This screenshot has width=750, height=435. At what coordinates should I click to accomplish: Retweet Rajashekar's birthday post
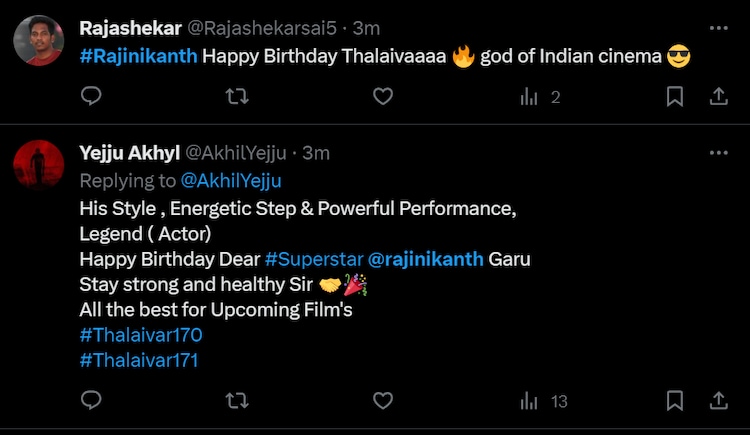point(237,96)
